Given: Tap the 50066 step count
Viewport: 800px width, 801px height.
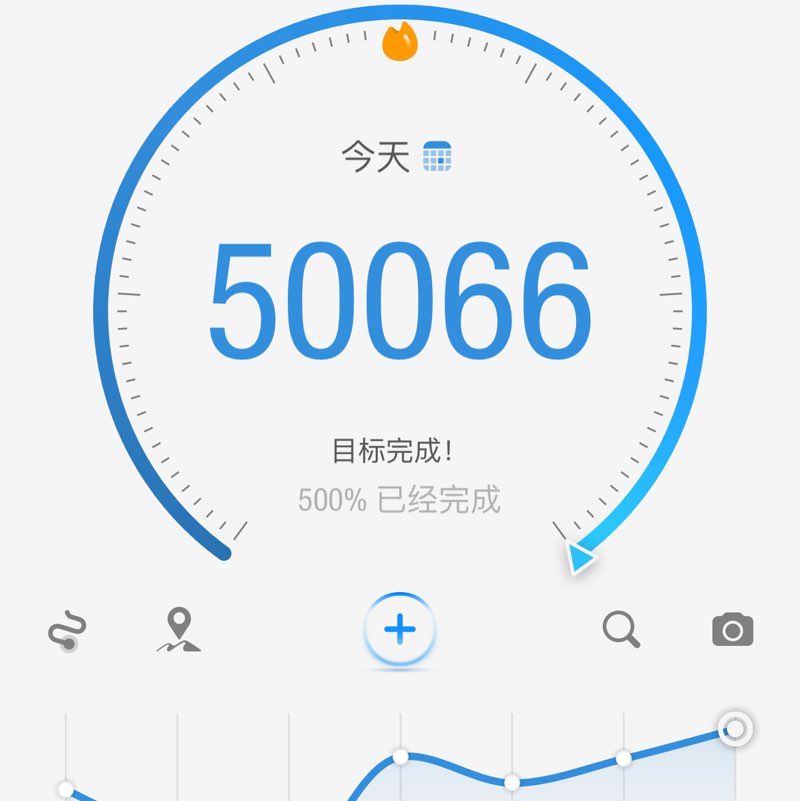Looking at the screenshot, I should (x=400, y=295).
